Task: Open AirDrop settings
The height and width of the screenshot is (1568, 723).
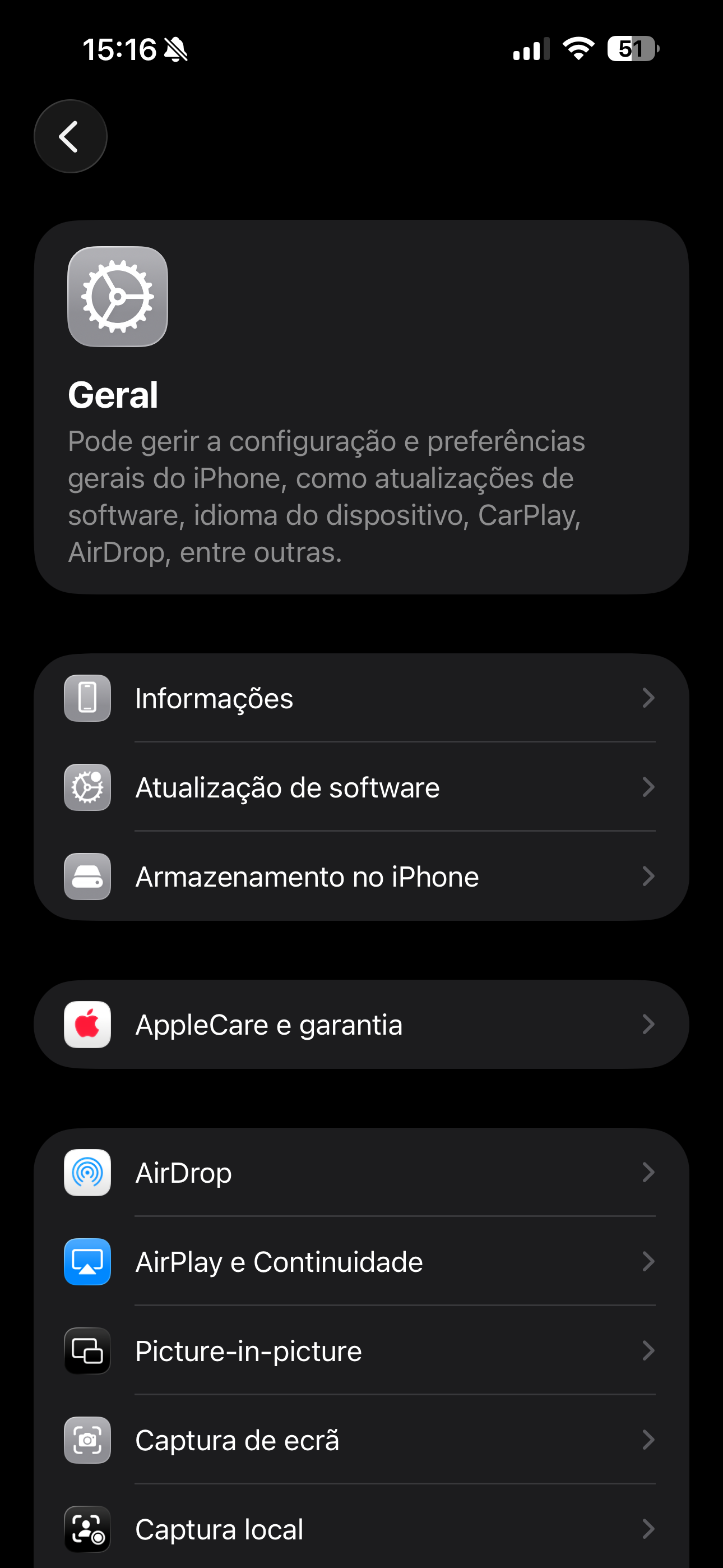Action: pyautogui.click(x=360, y=1173)
